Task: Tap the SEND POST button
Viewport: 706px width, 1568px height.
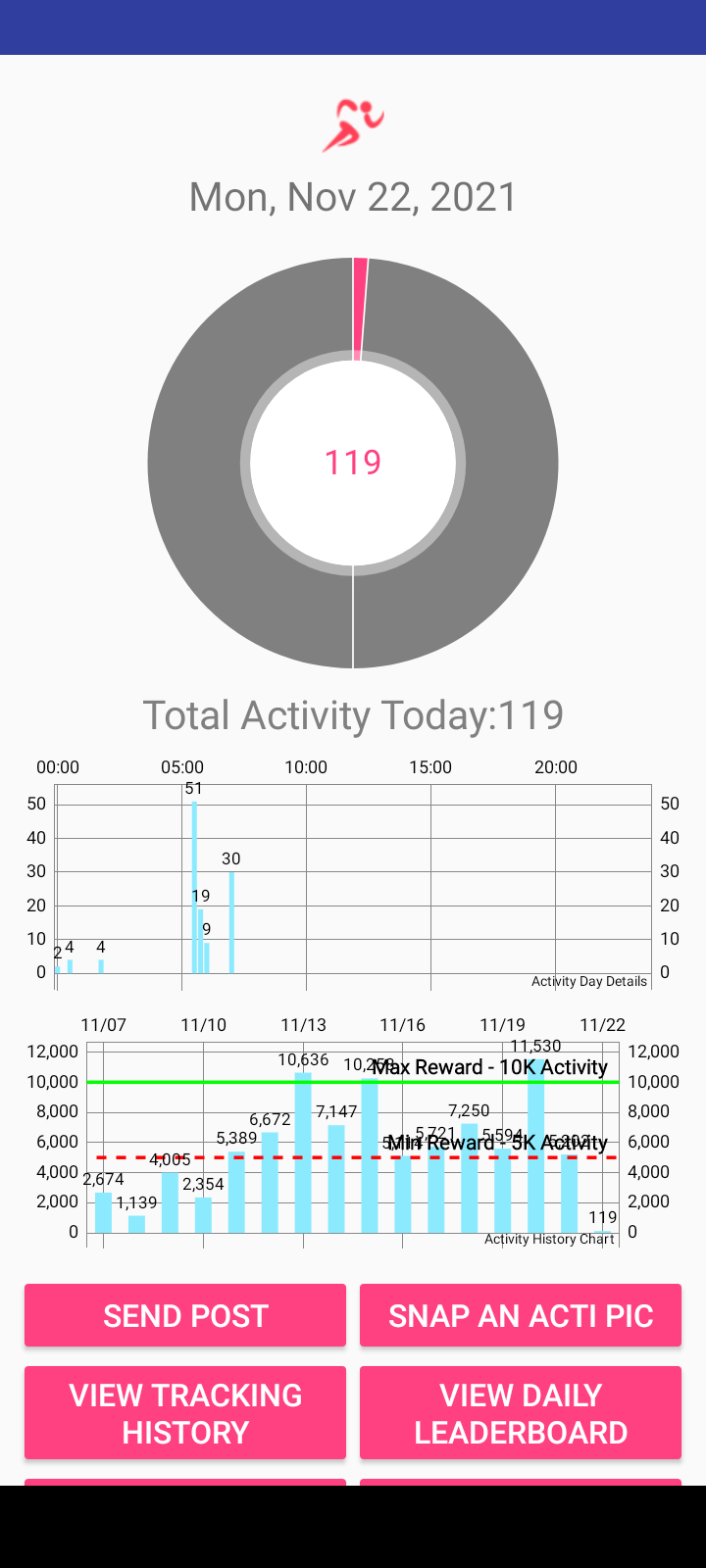Action: click(185, 1315)
